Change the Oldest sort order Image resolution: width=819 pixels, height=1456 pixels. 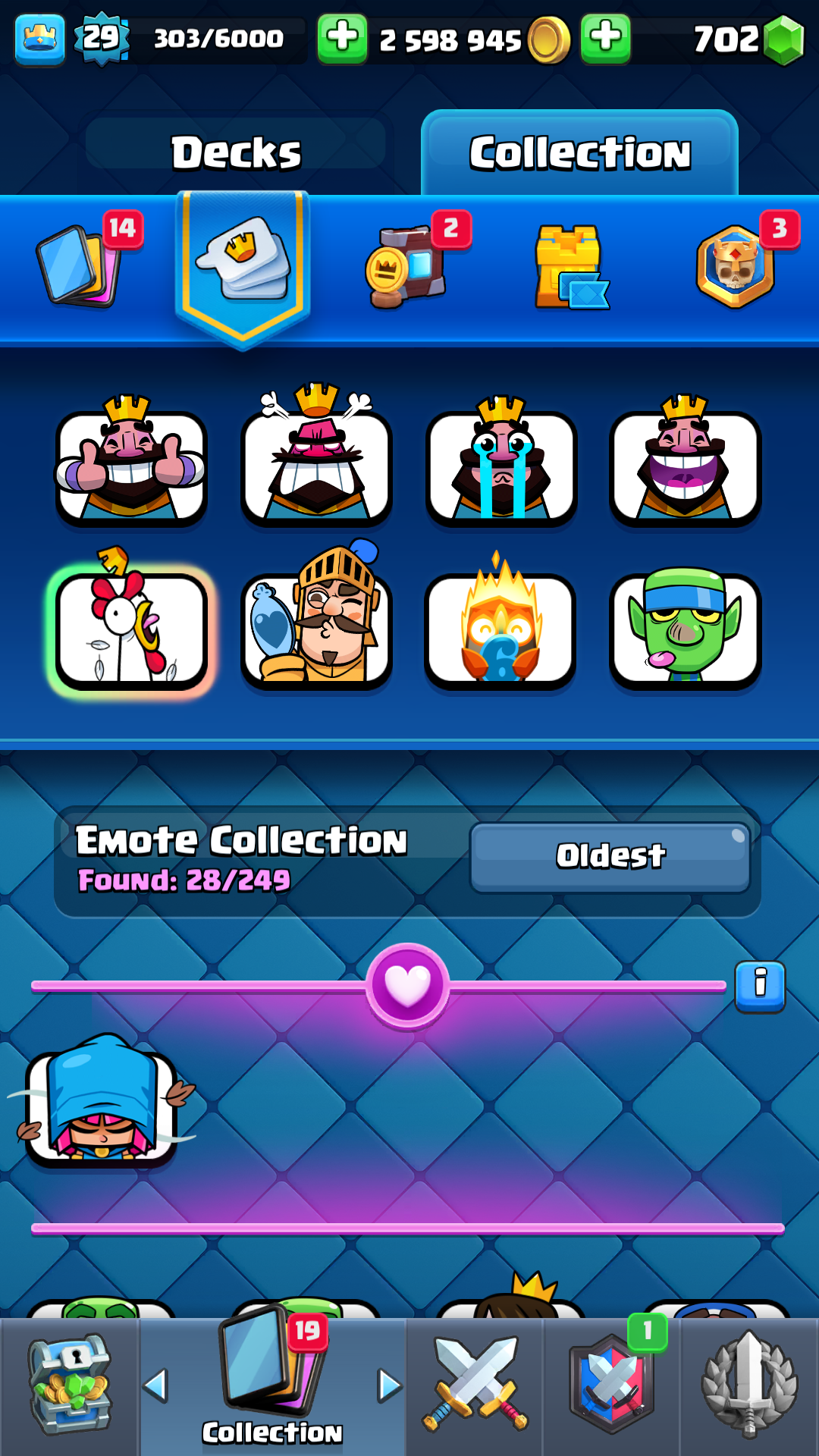610,857
